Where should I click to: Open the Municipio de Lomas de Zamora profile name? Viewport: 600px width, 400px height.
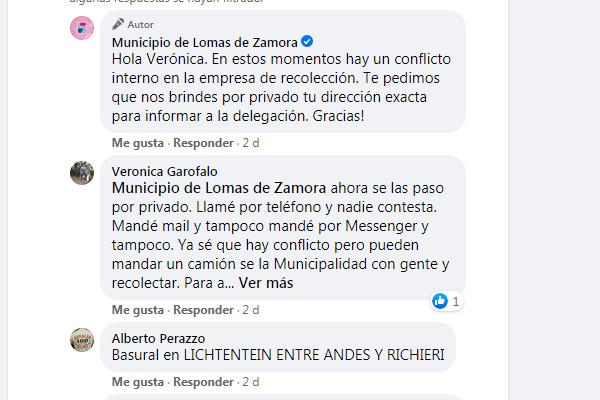204,41
